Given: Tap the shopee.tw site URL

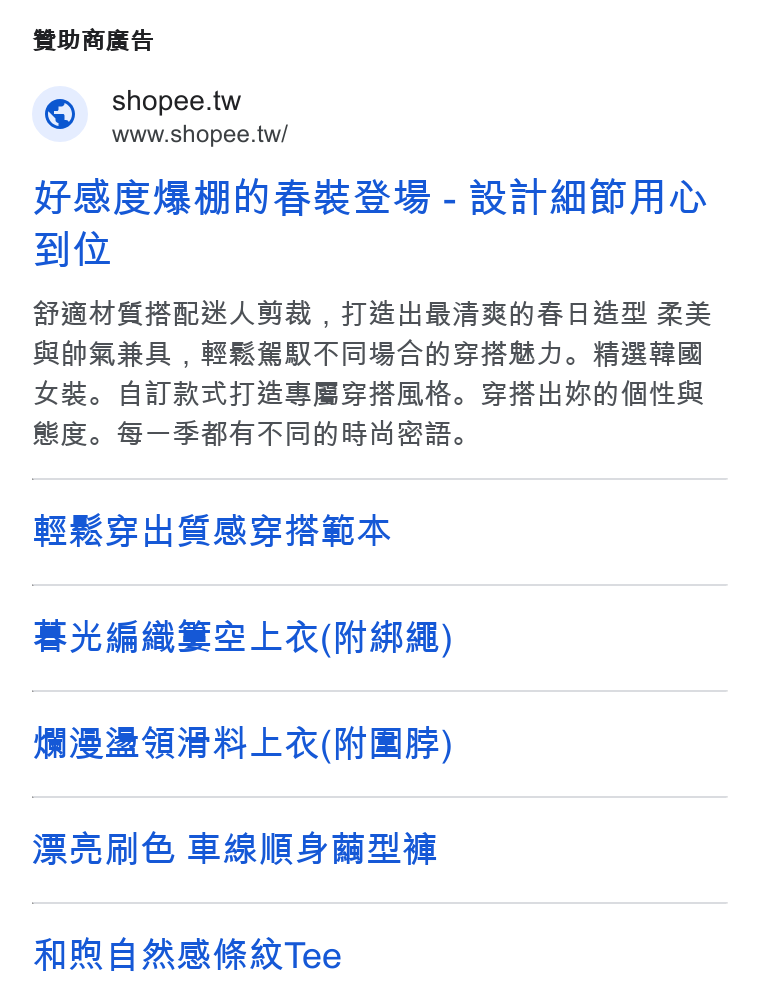Looking at the screenshot, I should pos(200,135).
